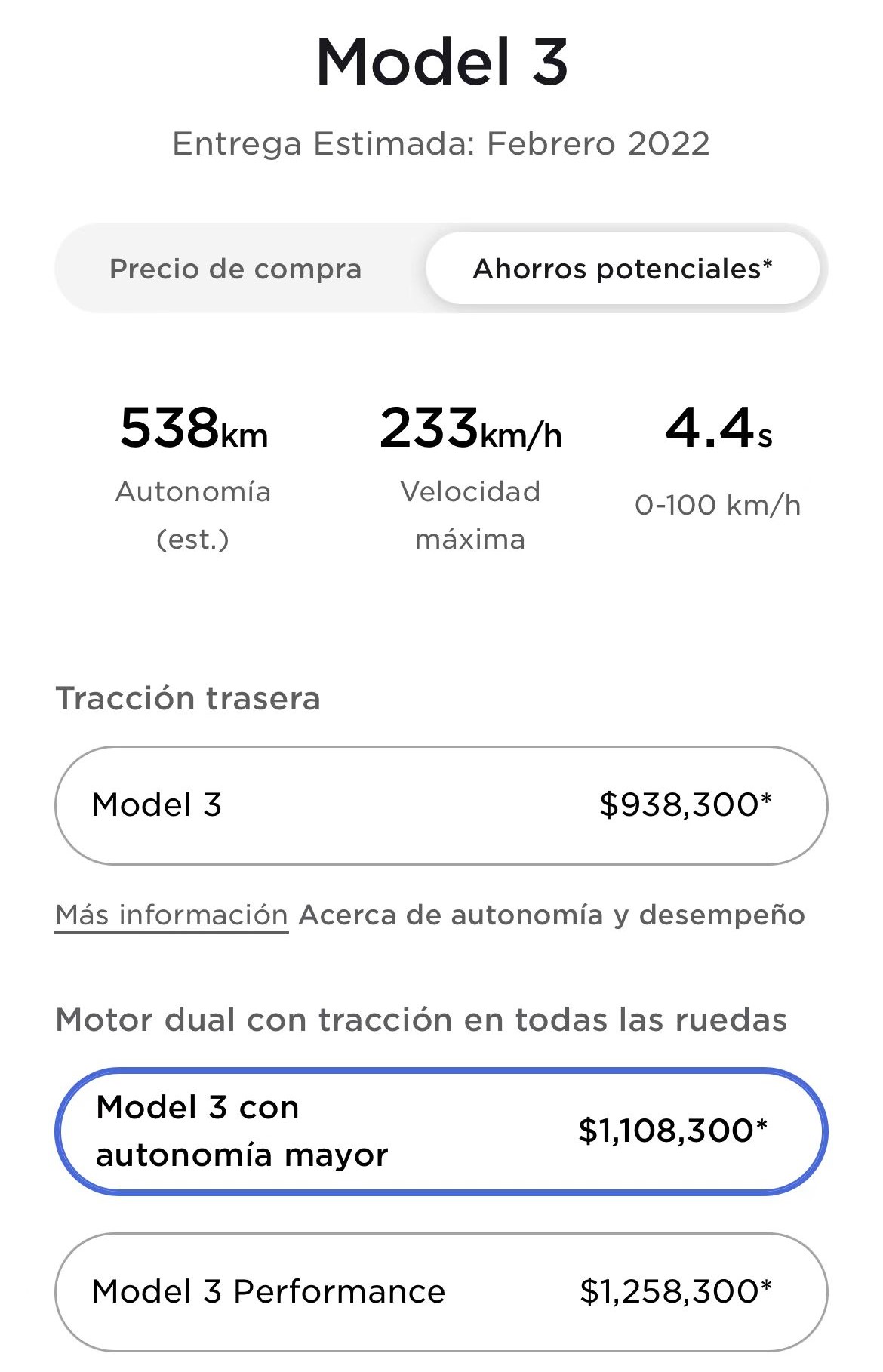Click the 233km/h velocidad máxima spec
Viewport: 883px width, 1372px height.
coord(471,432)
